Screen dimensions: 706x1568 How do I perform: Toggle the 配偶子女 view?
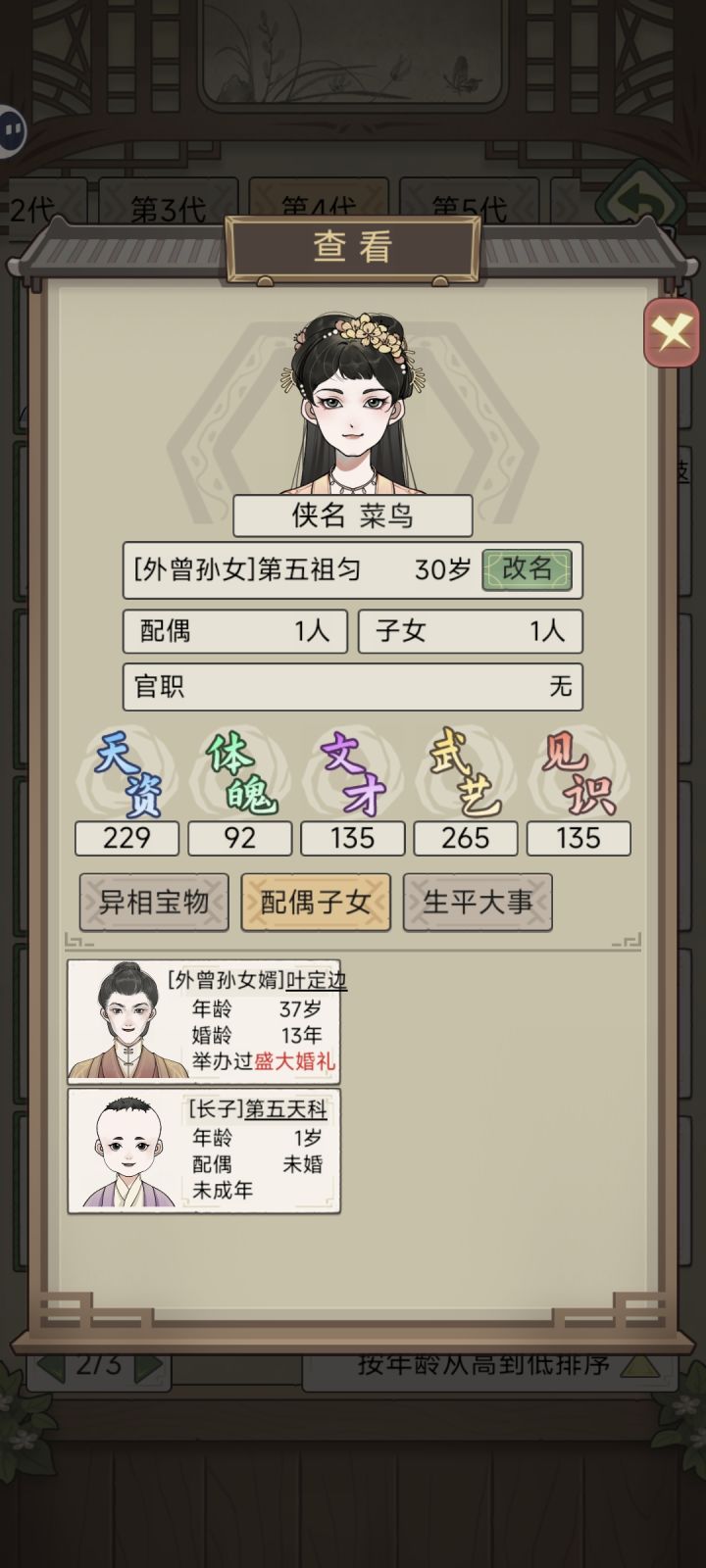pos(315,901)
